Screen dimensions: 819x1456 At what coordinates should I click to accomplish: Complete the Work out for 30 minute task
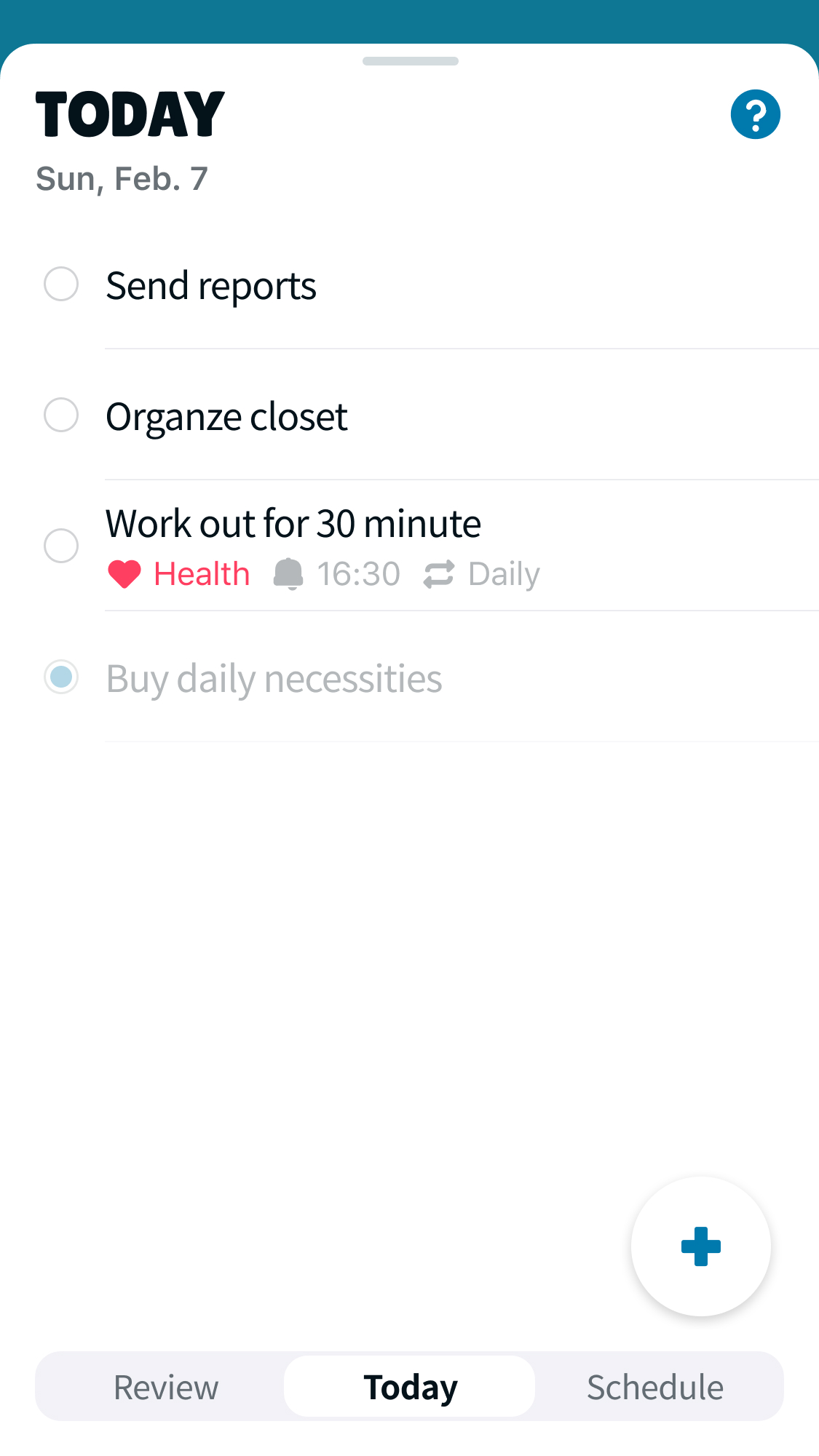(61, 546)
